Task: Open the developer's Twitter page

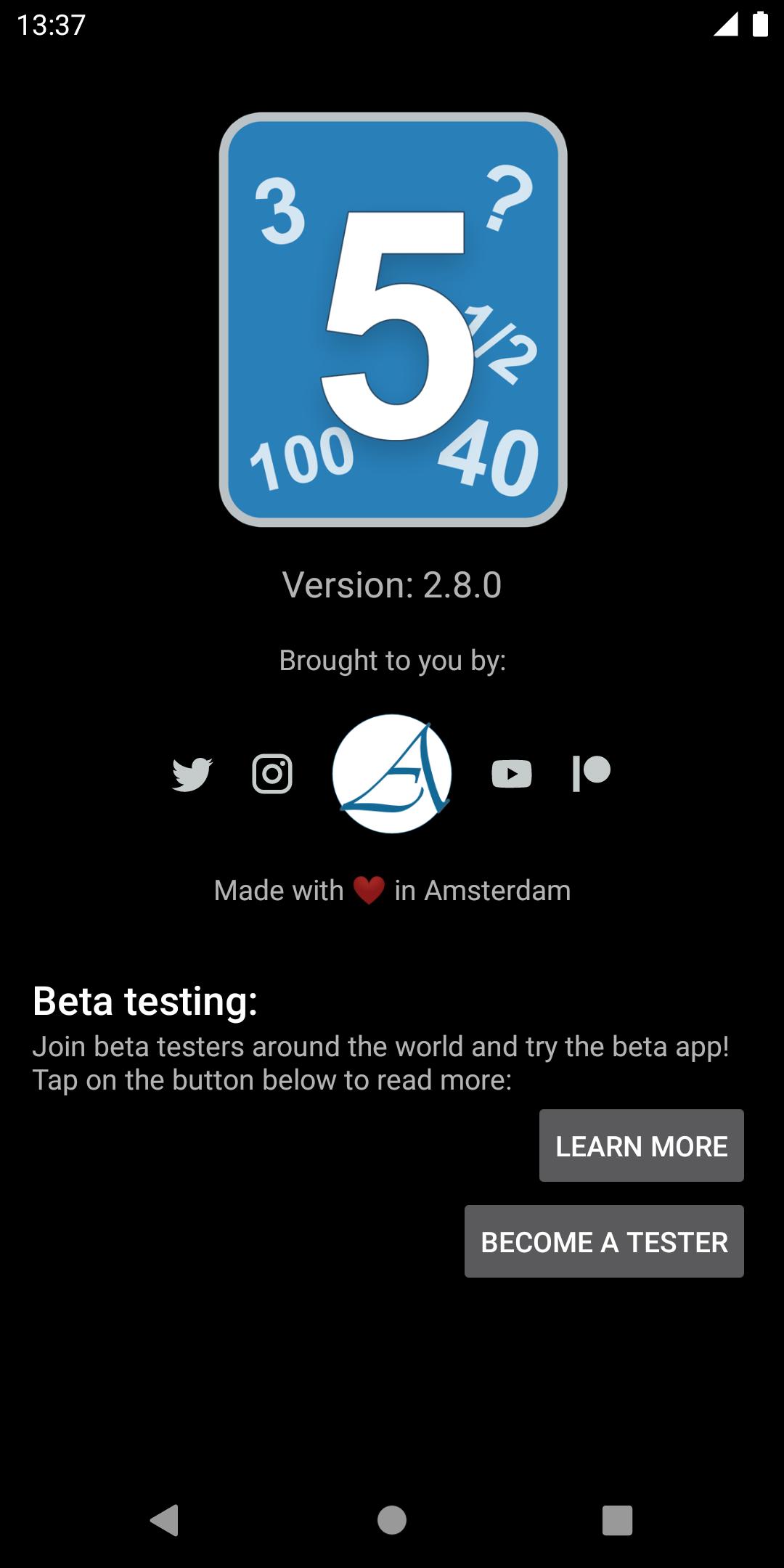Action: 192,774
